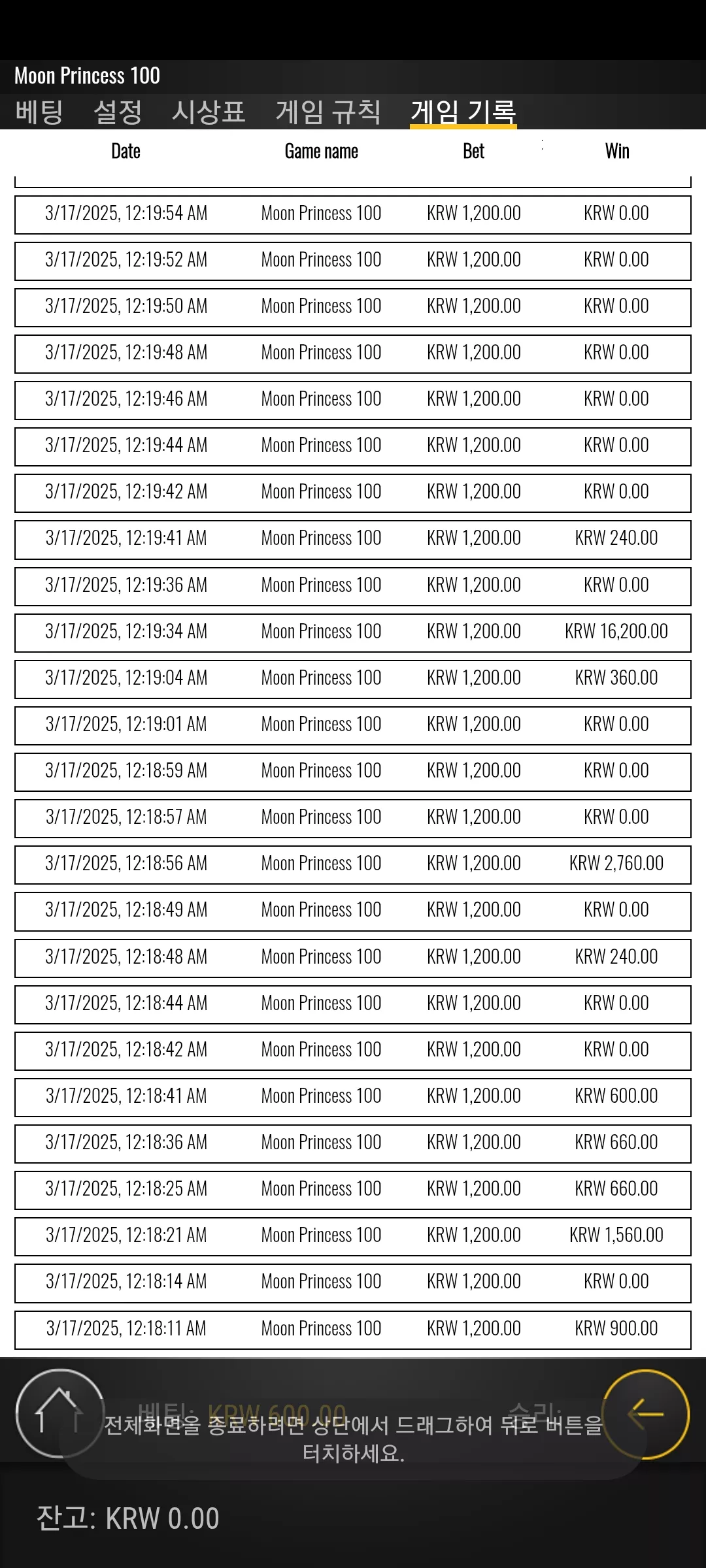The width and height of the screenshot is (706, 1568).
Task: Tap the yellow back arrow button
Action: tap(645, 1414)
